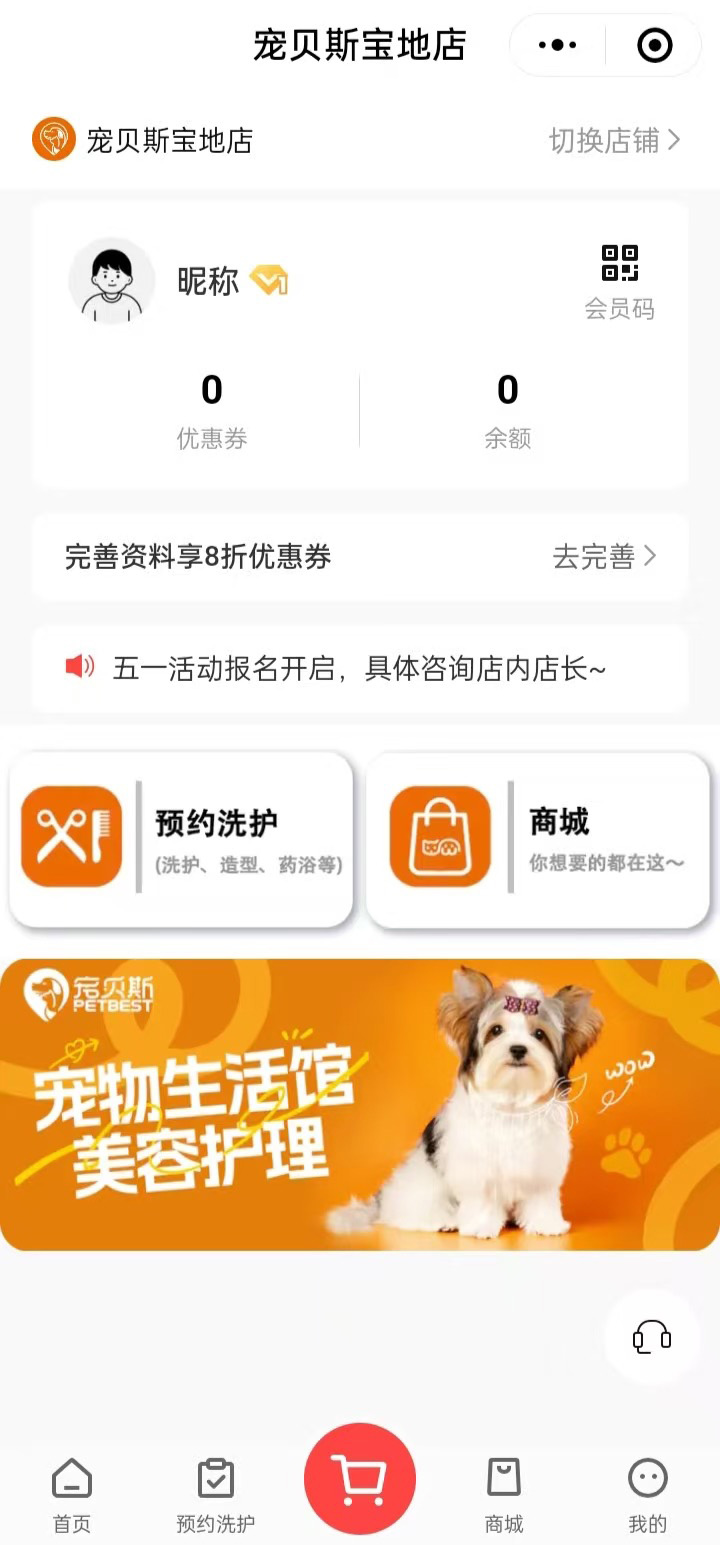Tap the 完善资料享8折优惠券 banner
Screen dimensions: 720x1545
pyautogui.click(x=200, y=557)
